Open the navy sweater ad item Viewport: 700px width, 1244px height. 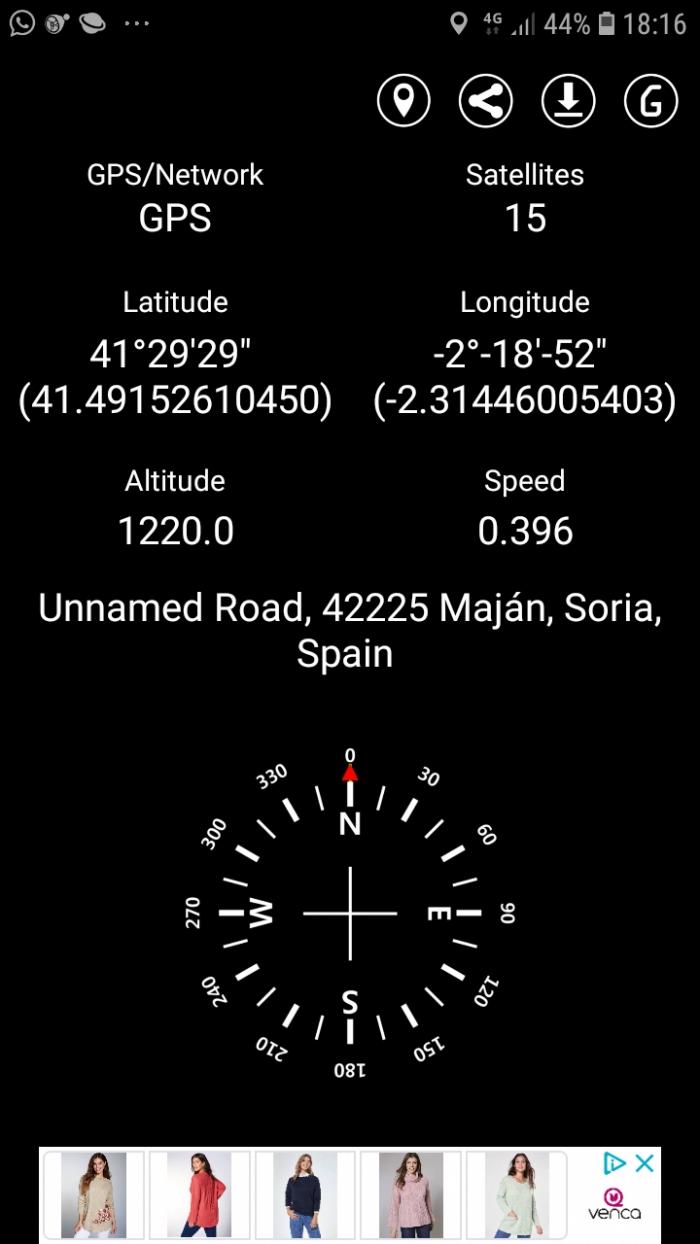[305, 1195]
